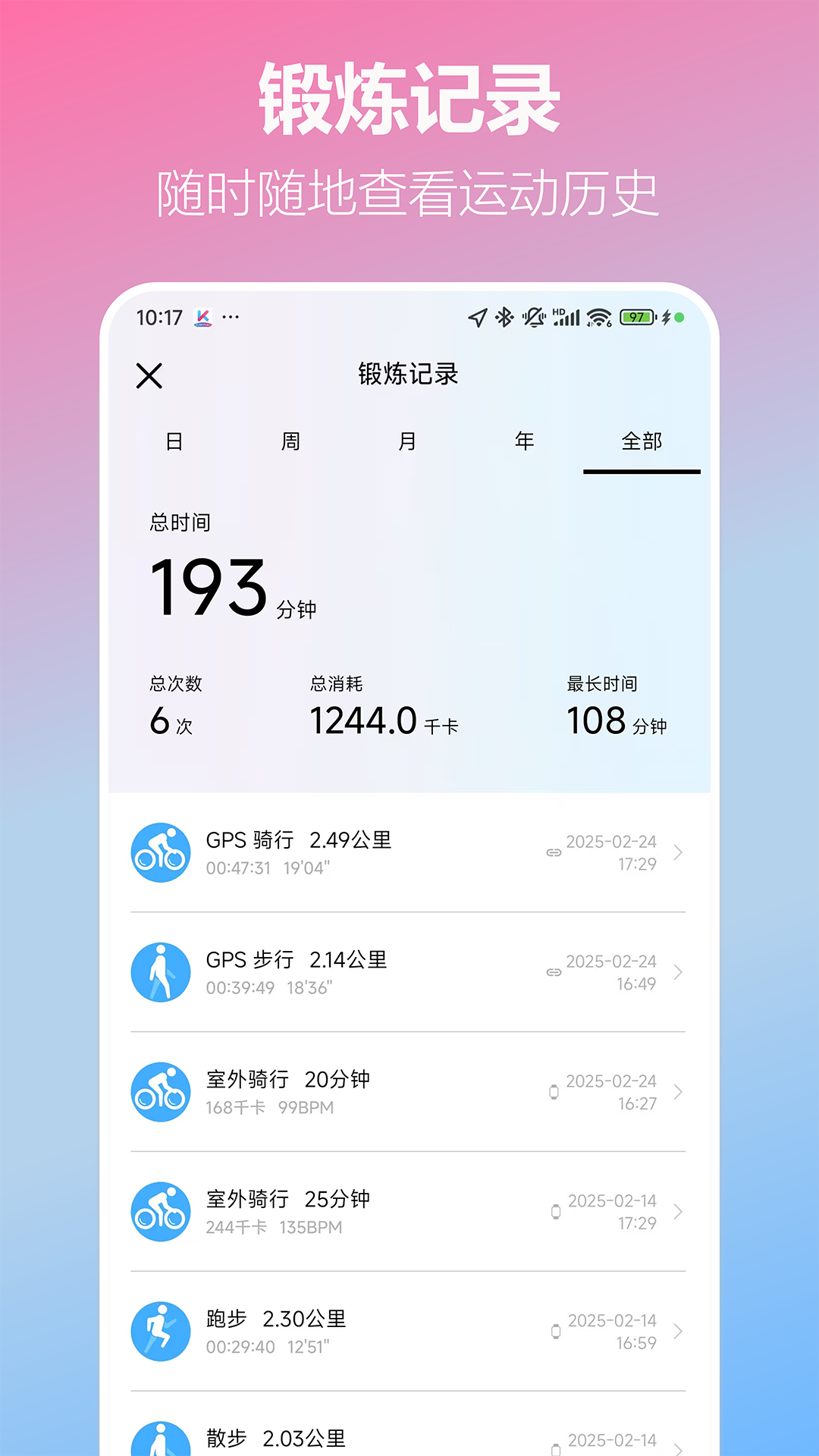Screen dimensions: 819x1456
Task: Switch to the 日 tab
Action: click(176, 441)
